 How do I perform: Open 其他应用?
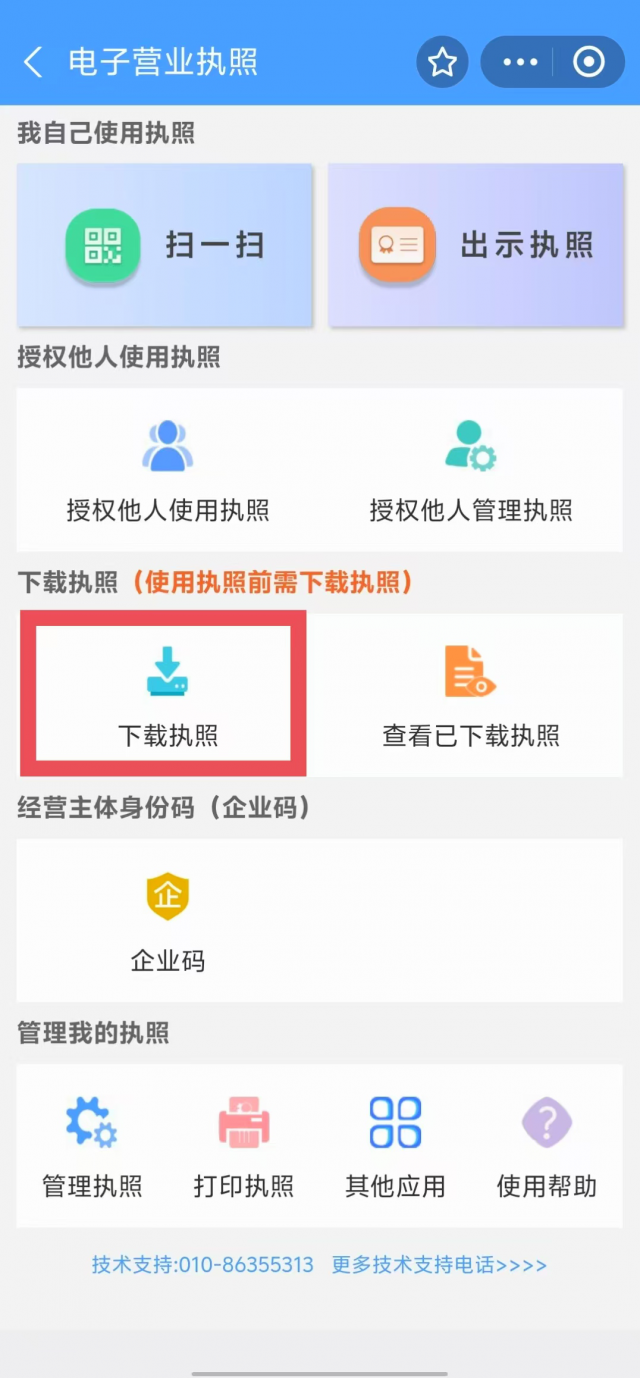tap(395, 1147)
